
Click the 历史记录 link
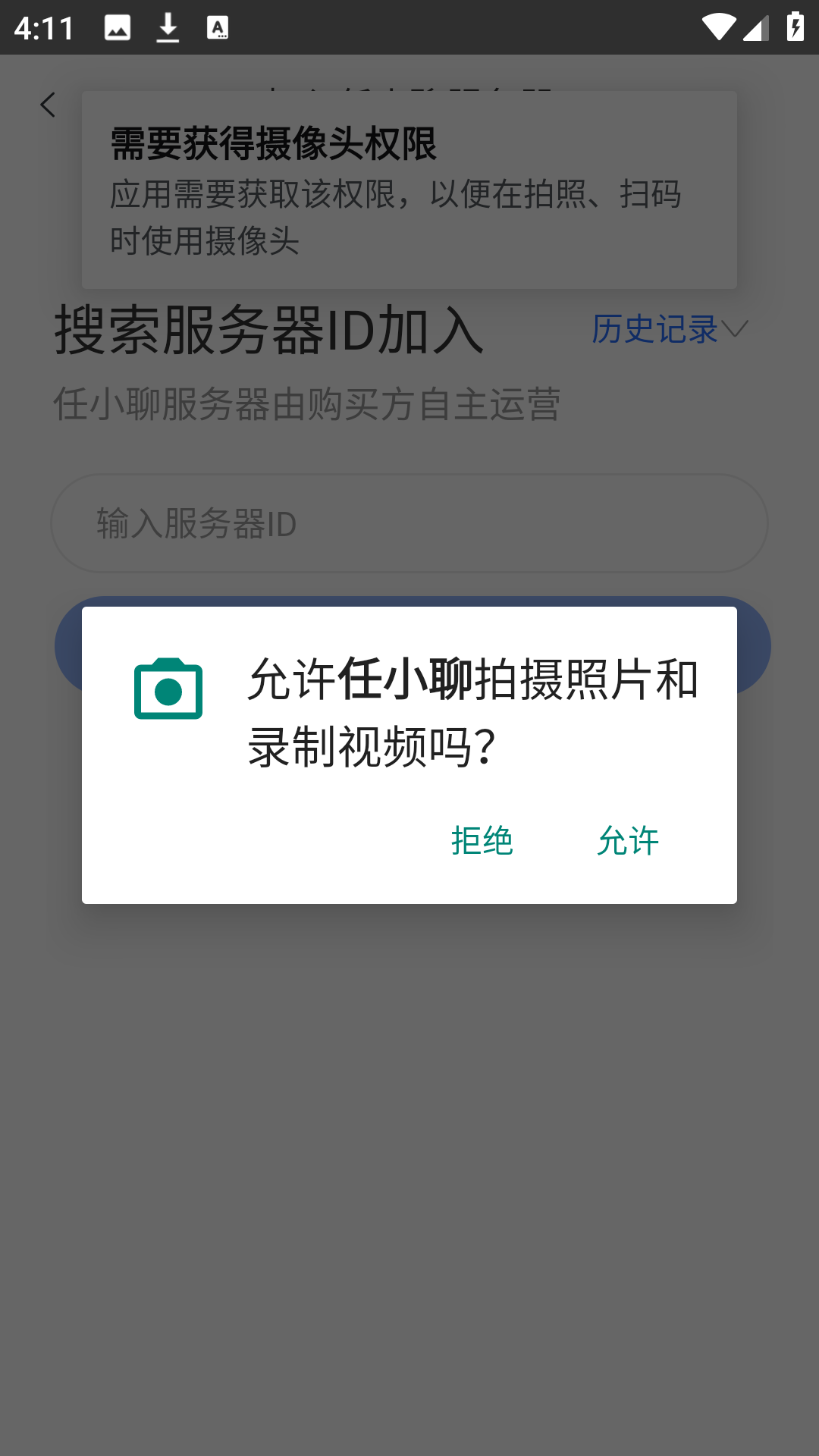[655, 329]
